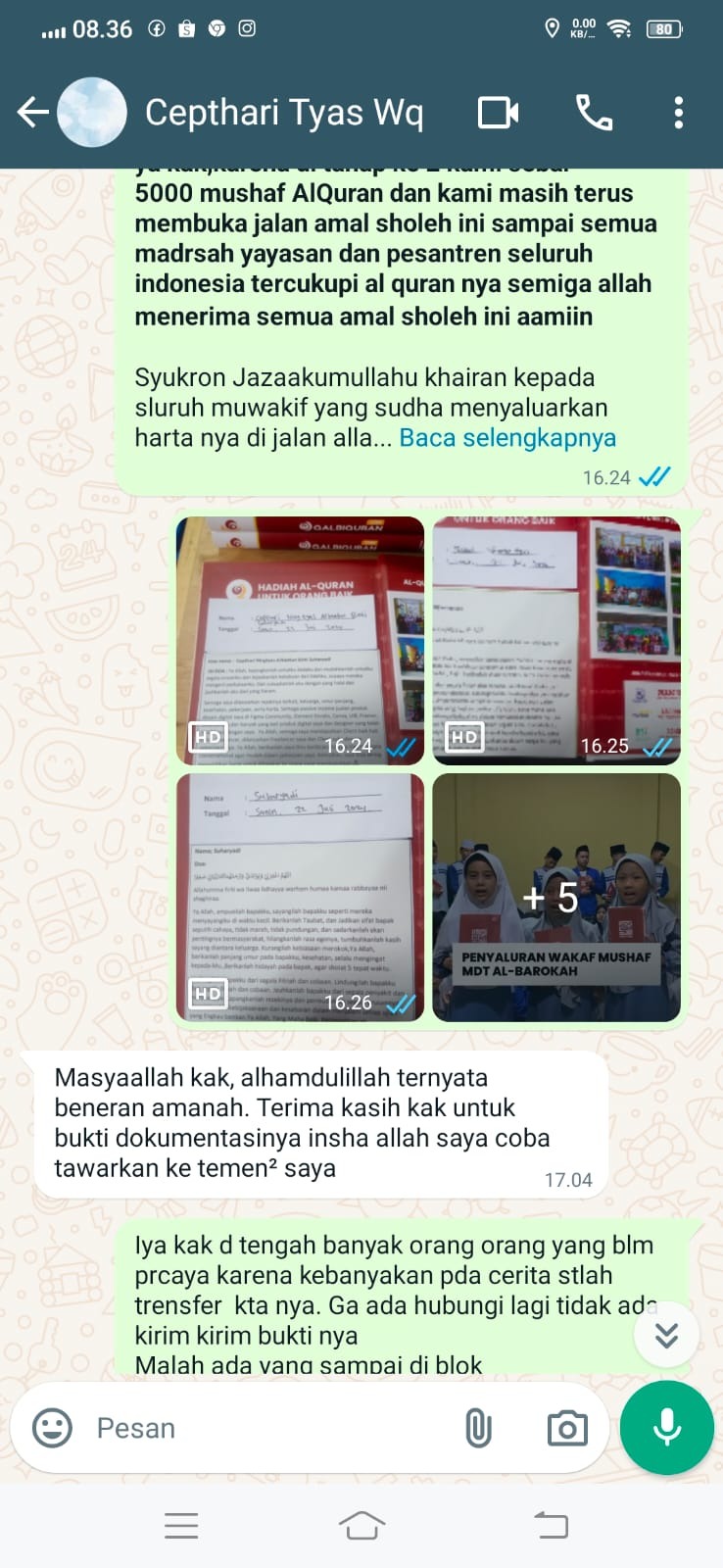Open the photo sent at 16.24
The width and height of the screenshot is (723, 1568).
tap(300, 640)
